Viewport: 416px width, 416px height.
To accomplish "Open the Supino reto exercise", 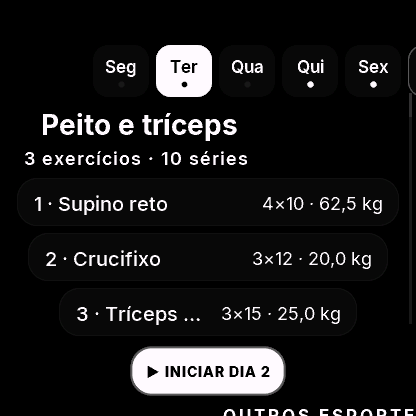I will pyautogui.click(x=208, y=202).
